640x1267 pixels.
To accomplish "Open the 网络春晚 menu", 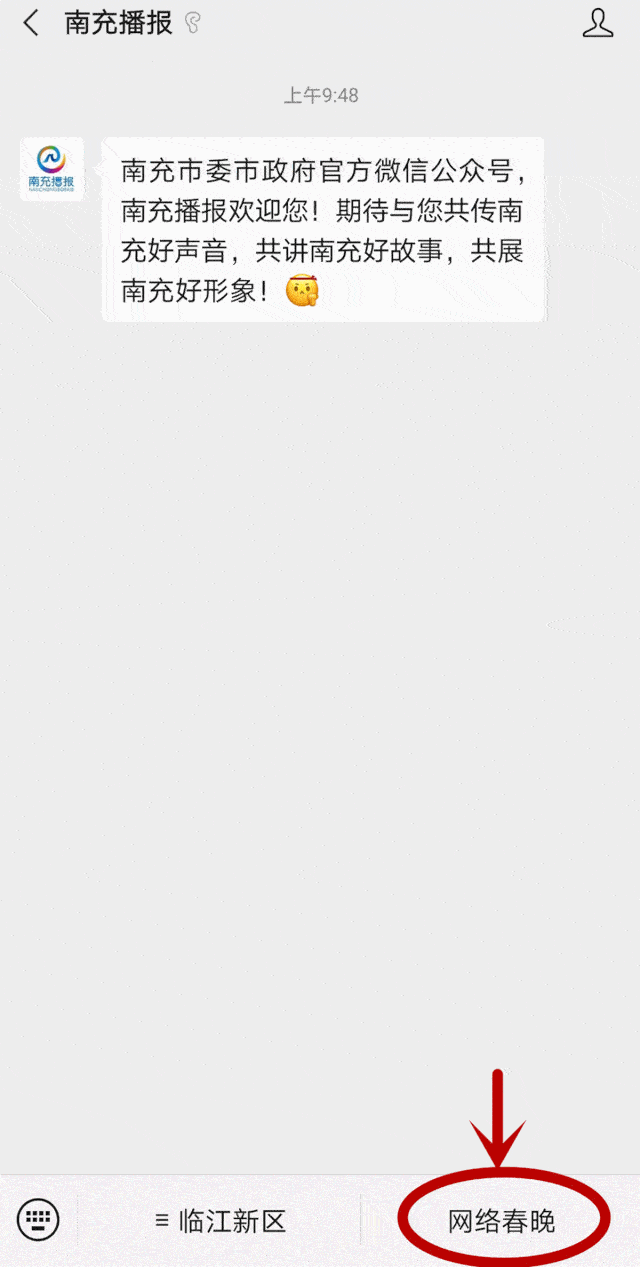I will [501, 1221].
